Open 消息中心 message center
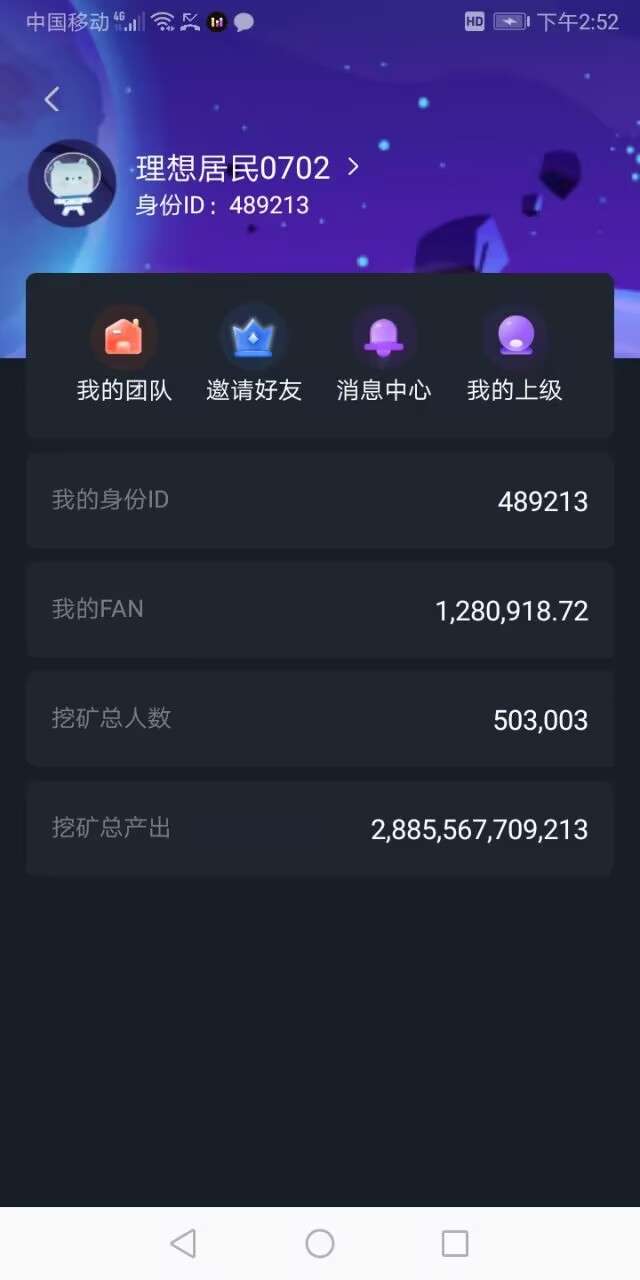The height and width of the screenshot is (1280, 640). [x=384, y=356]
